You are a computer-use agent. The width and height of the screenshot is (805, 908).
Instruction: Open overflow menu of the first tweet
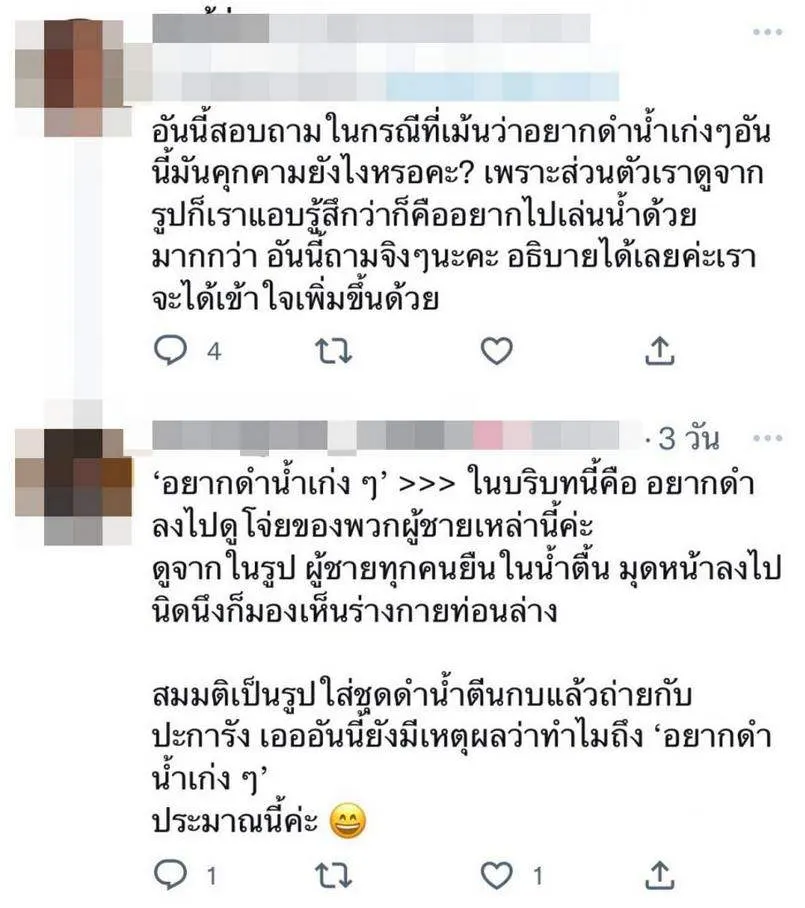766,32
